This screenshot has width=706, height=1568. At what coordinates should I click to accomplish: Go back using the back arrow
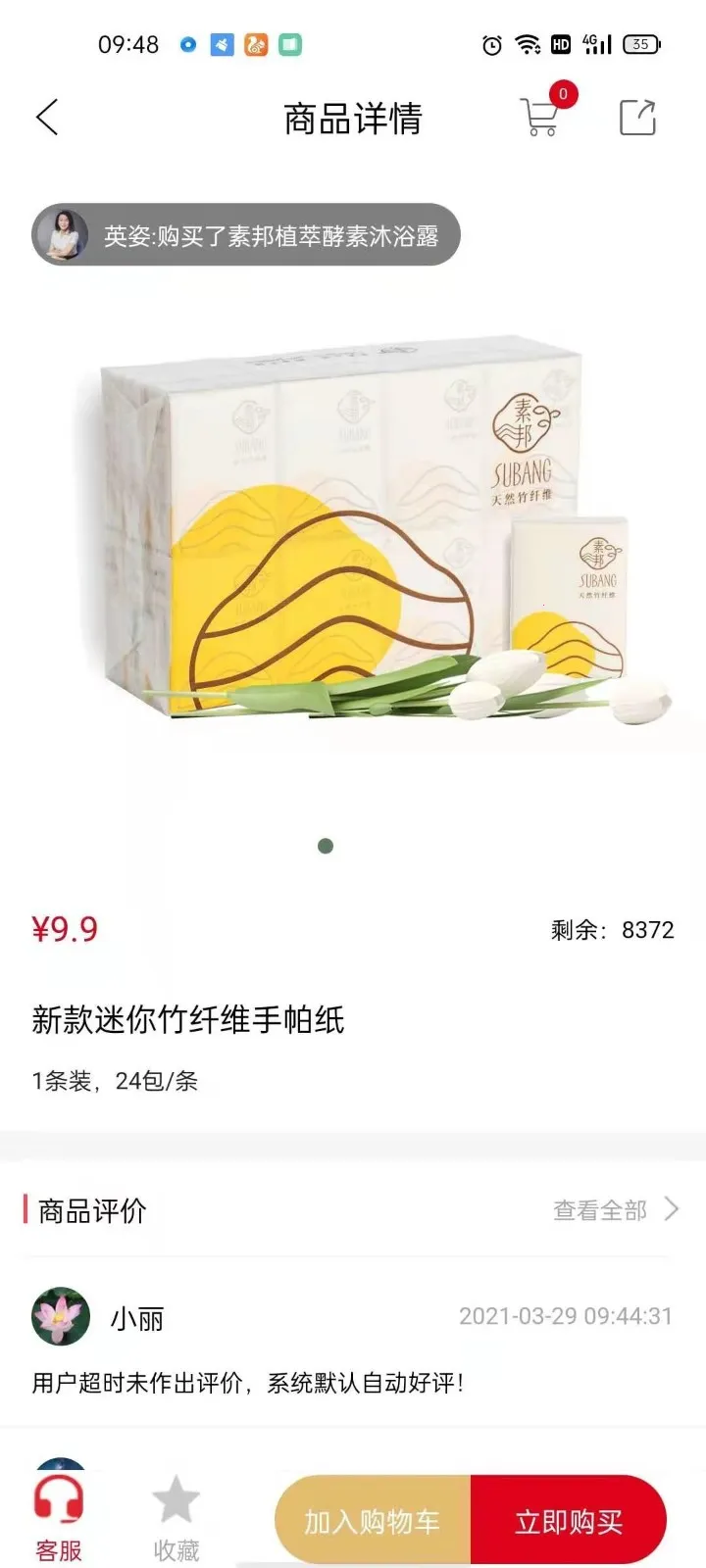[x=46, y=116]
